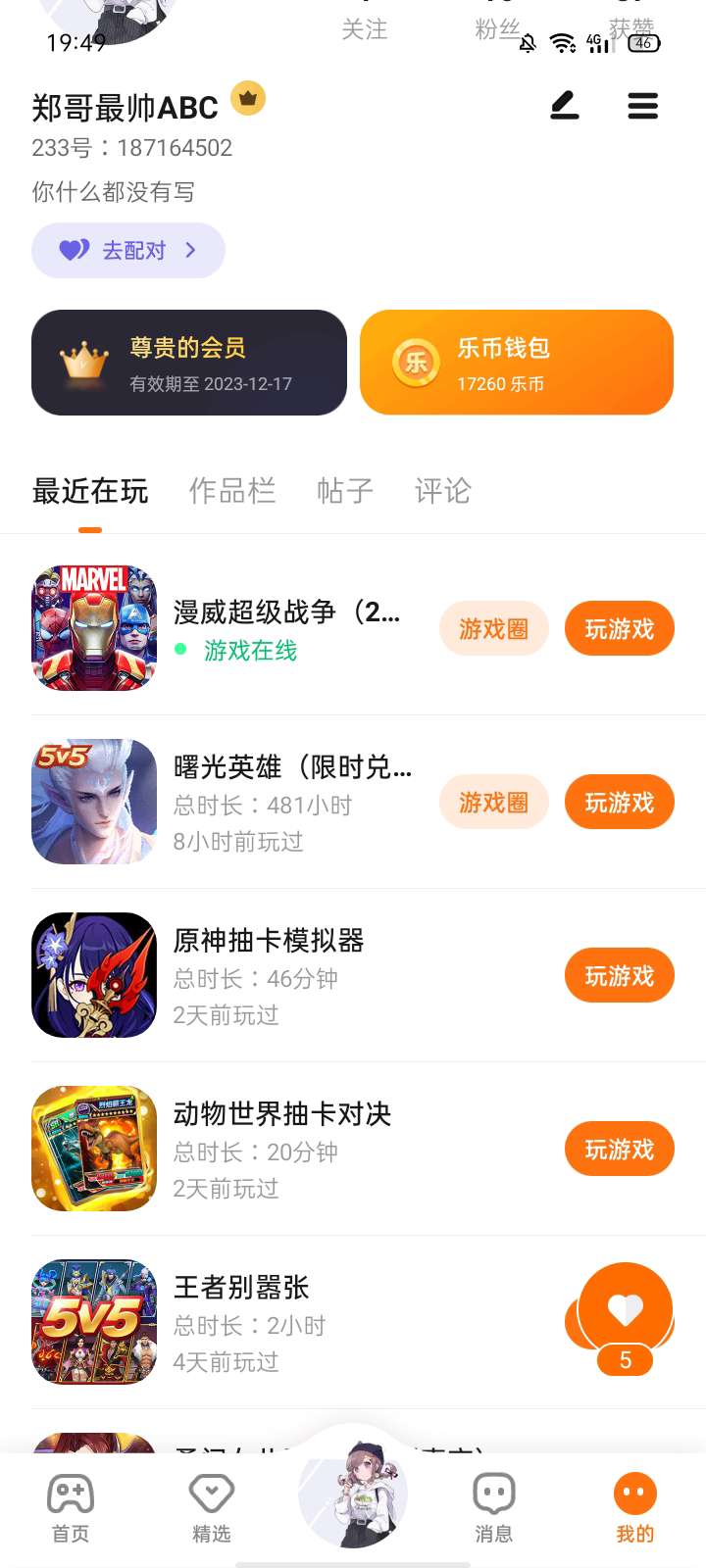Viewport: 706px width, 1568px height.
Task: Open 游戏圈 for 曙光英雄
Action: (493, 803)
